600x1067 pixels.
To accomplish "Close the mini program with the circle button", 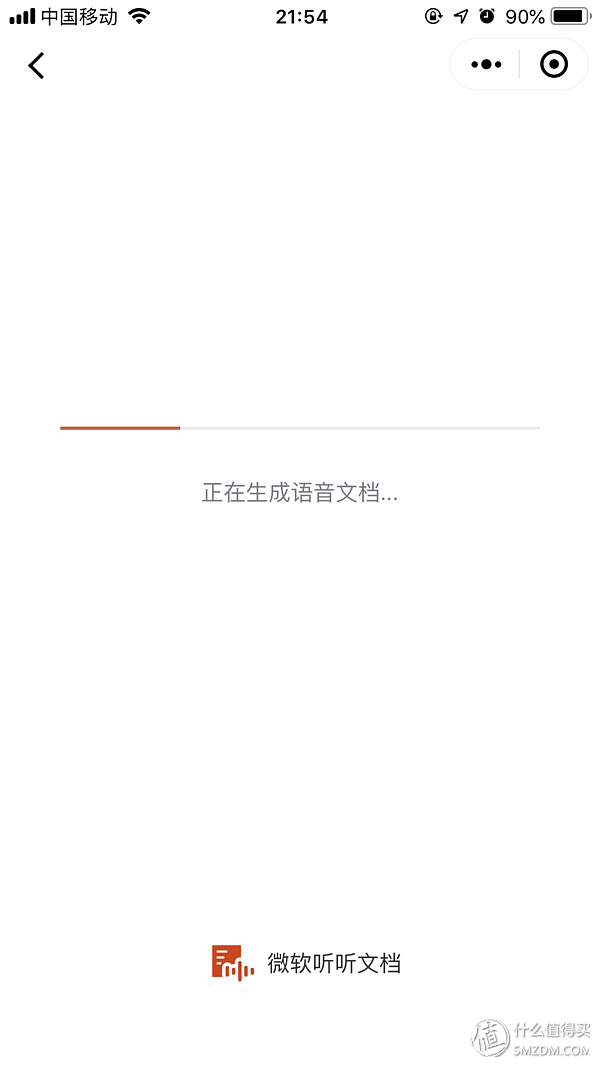I will click(x=554, y=65).
